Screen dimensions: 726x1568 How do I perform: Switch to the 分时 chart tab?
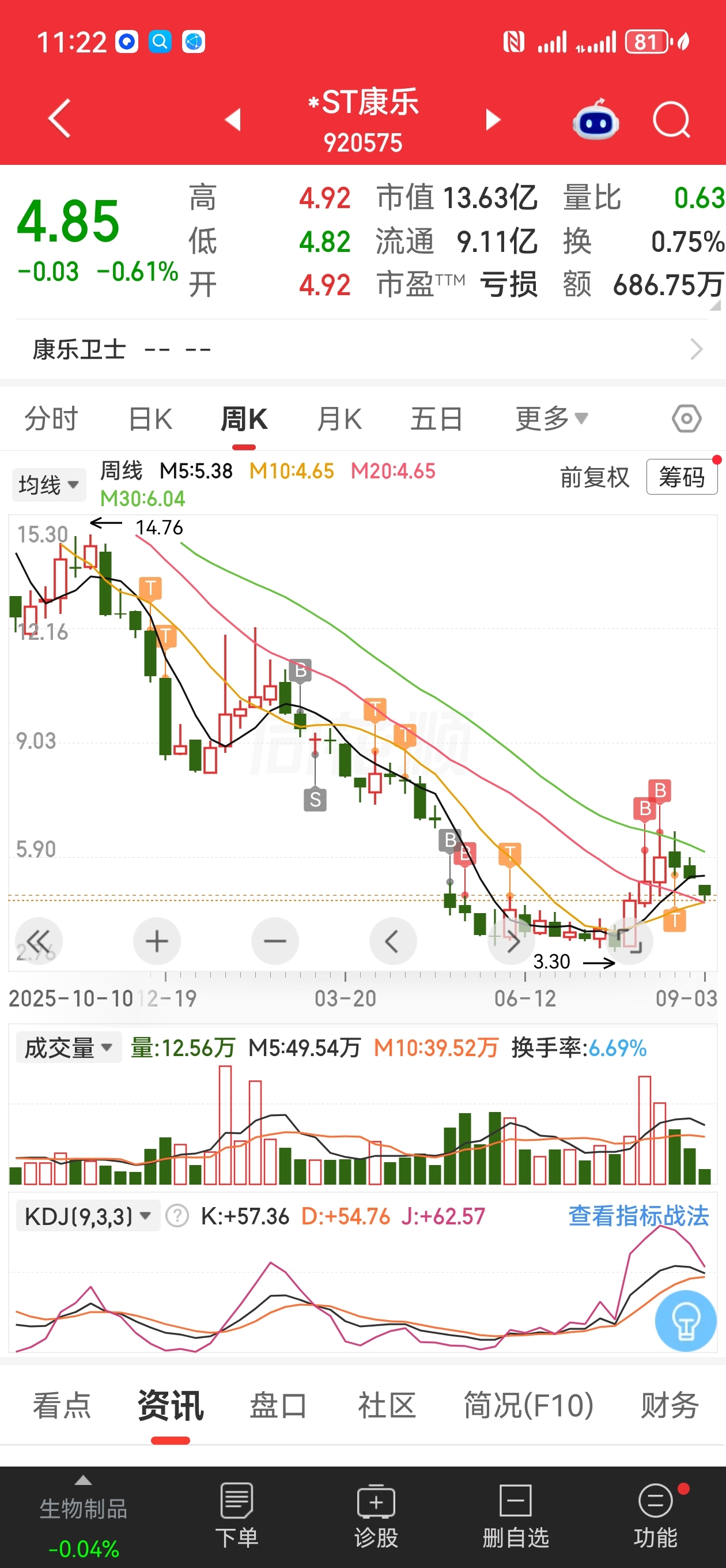click(x=51, y=419)
